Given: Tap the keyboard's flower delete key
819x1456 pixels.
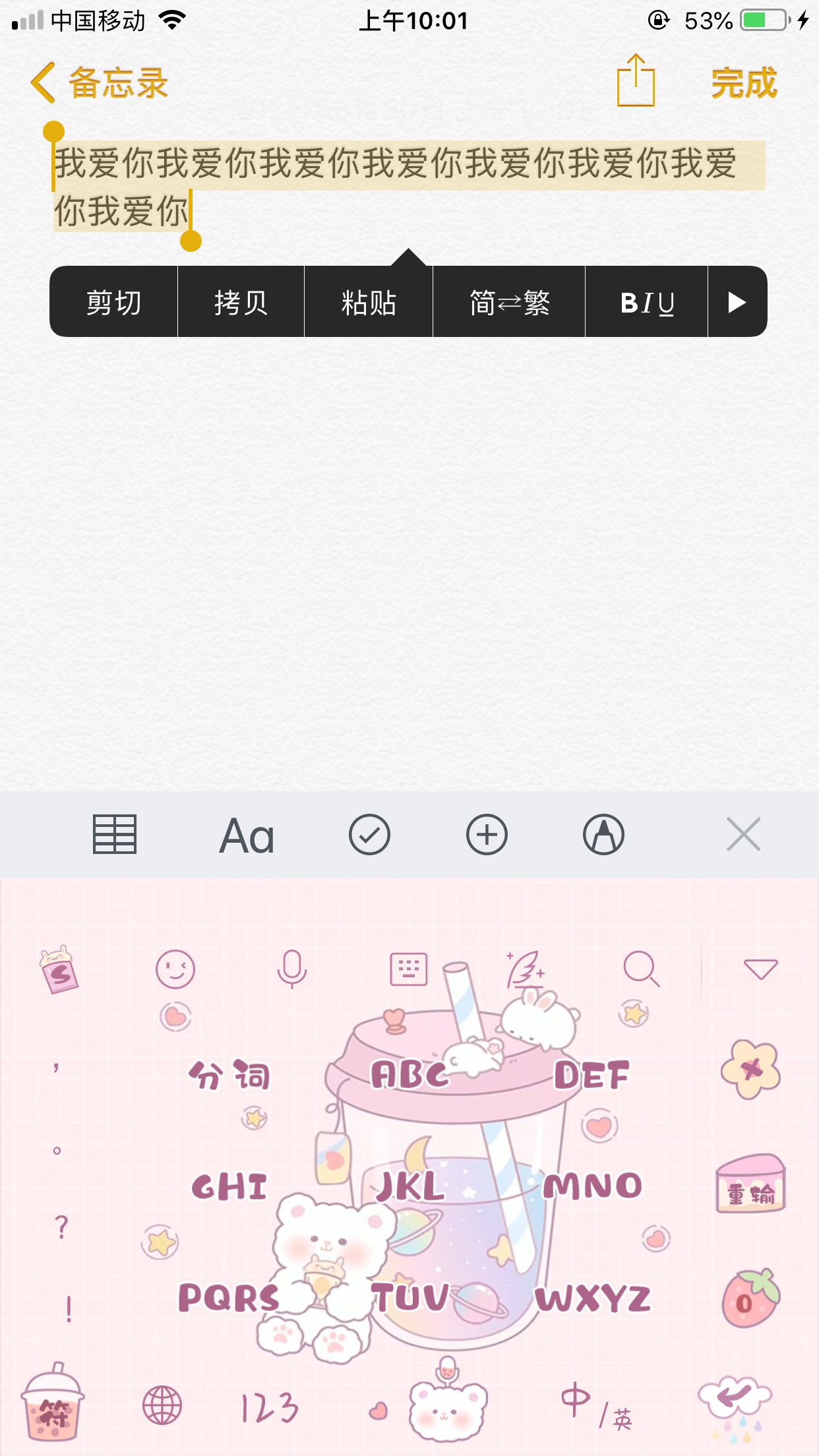Looking at the screenshot, I should pyautogui.click(x=750, y=1070).
